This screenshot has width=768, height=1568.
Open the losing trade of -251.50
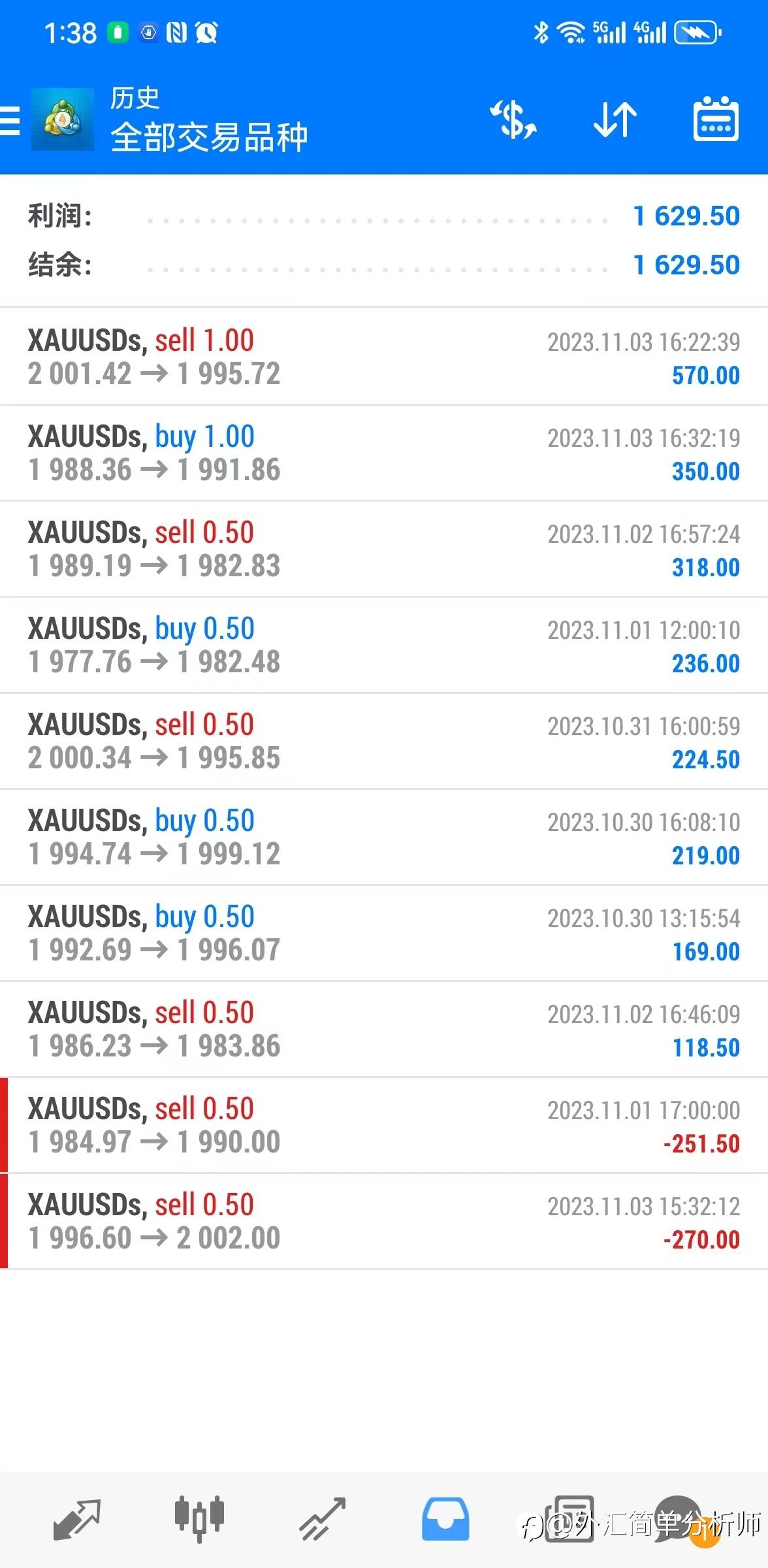pos(384,1125)
